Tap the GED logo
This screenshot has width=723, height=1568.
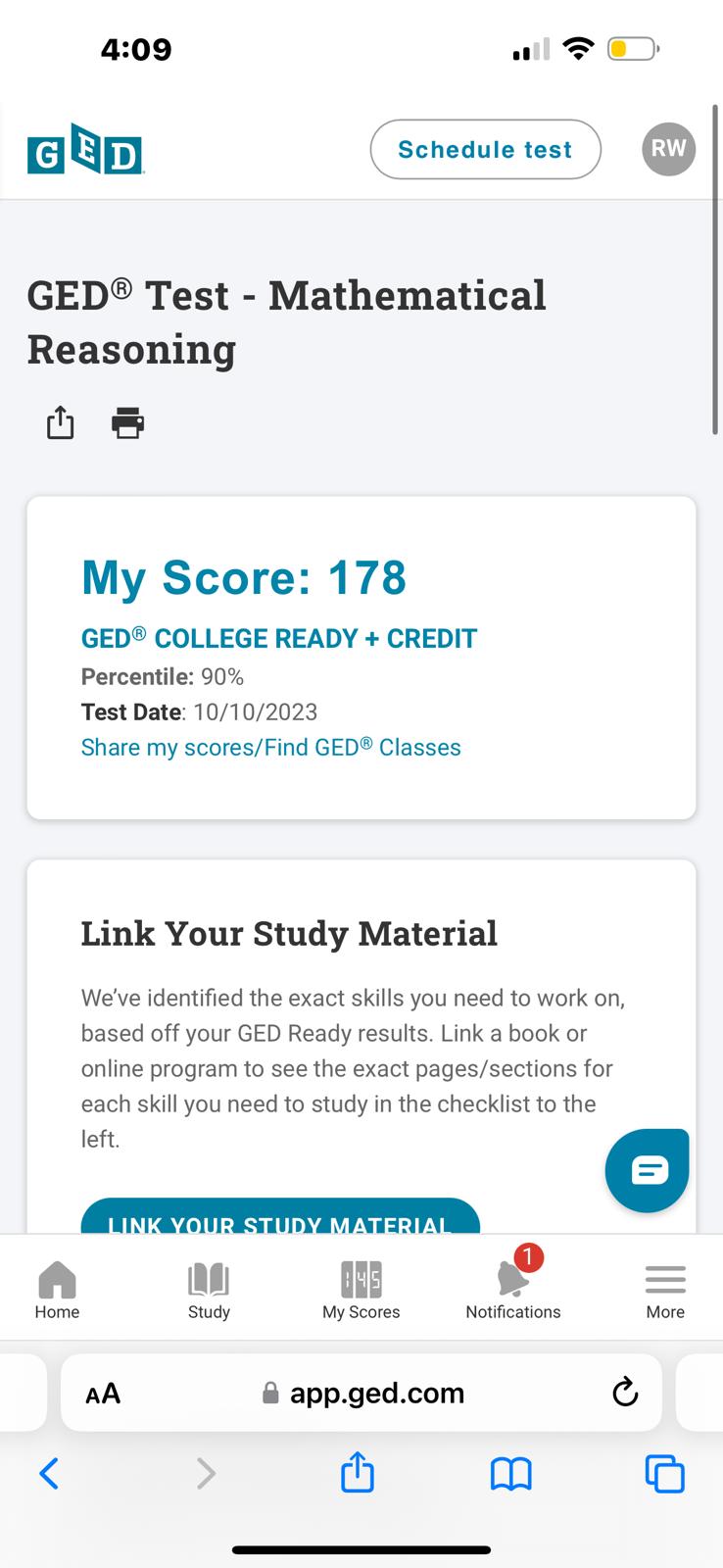(x=85, y=151)
